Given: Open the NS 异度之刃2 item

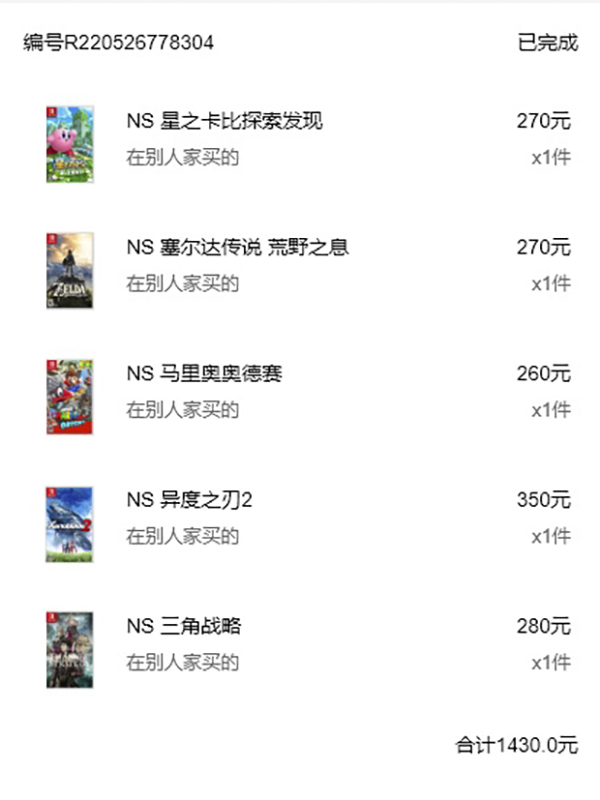Looking at the screenshot, I should [189, 500].
